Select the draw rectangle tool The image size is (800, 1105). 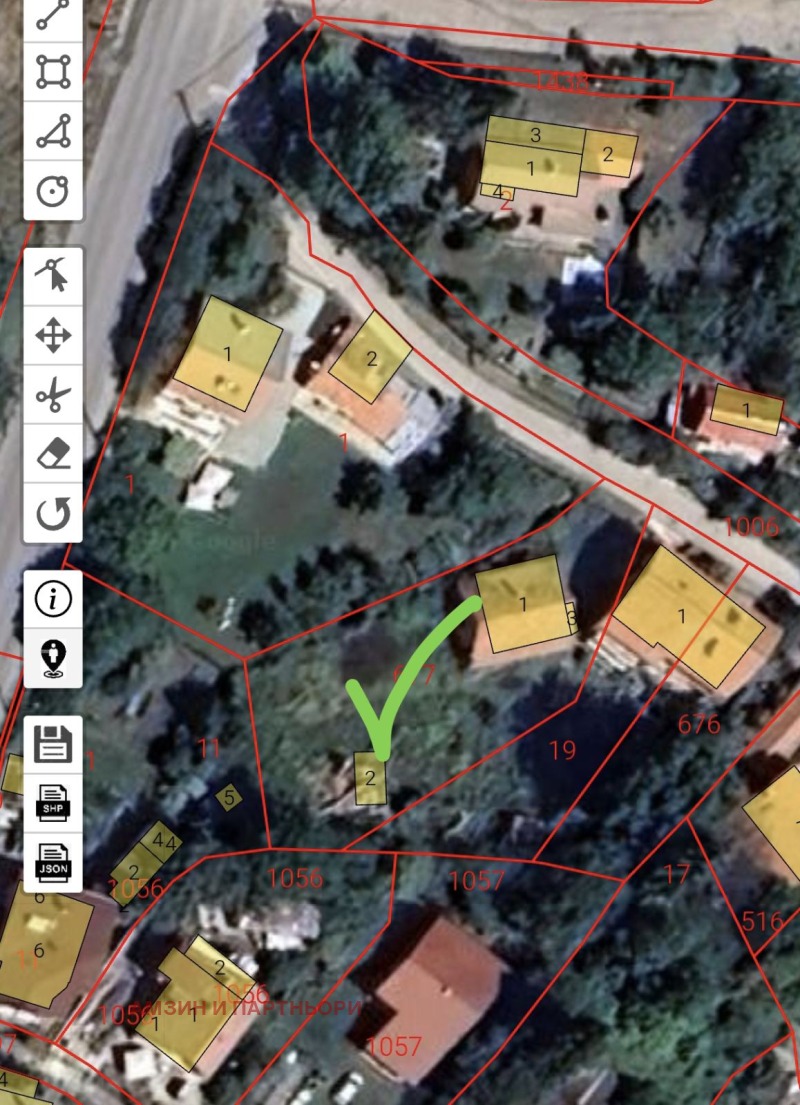click(53, 72)
